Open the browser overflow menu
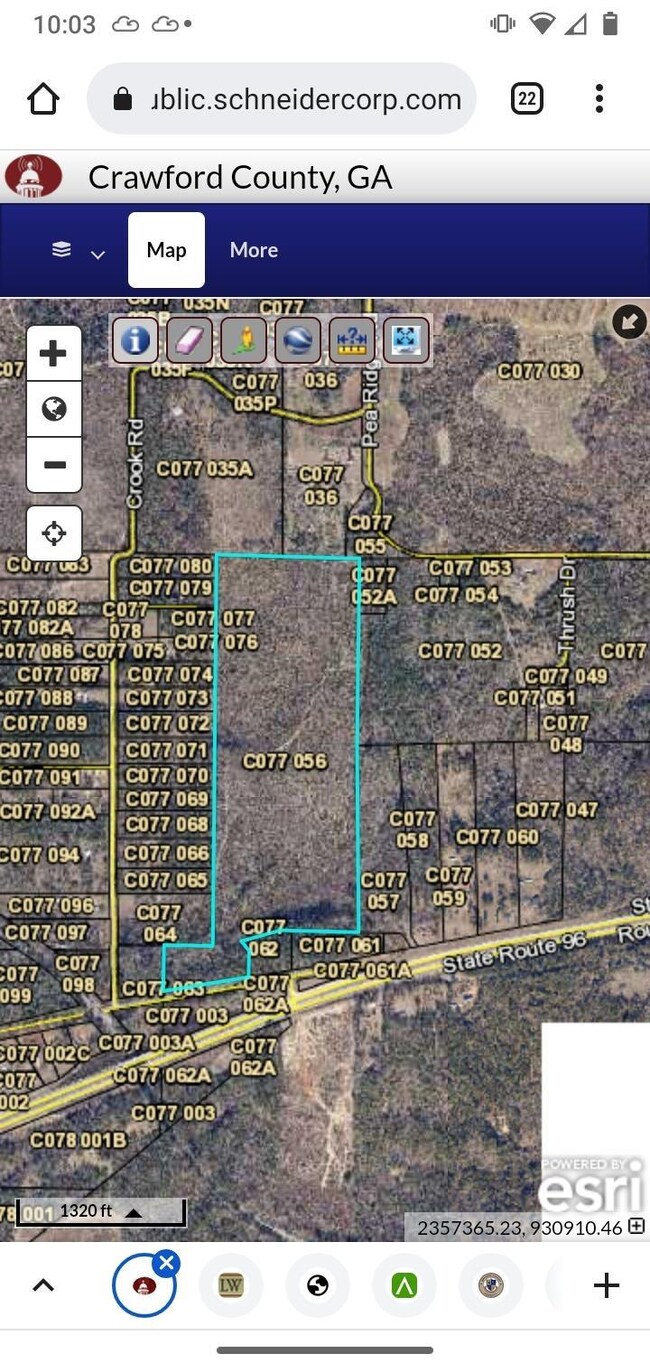 [599, 99]
